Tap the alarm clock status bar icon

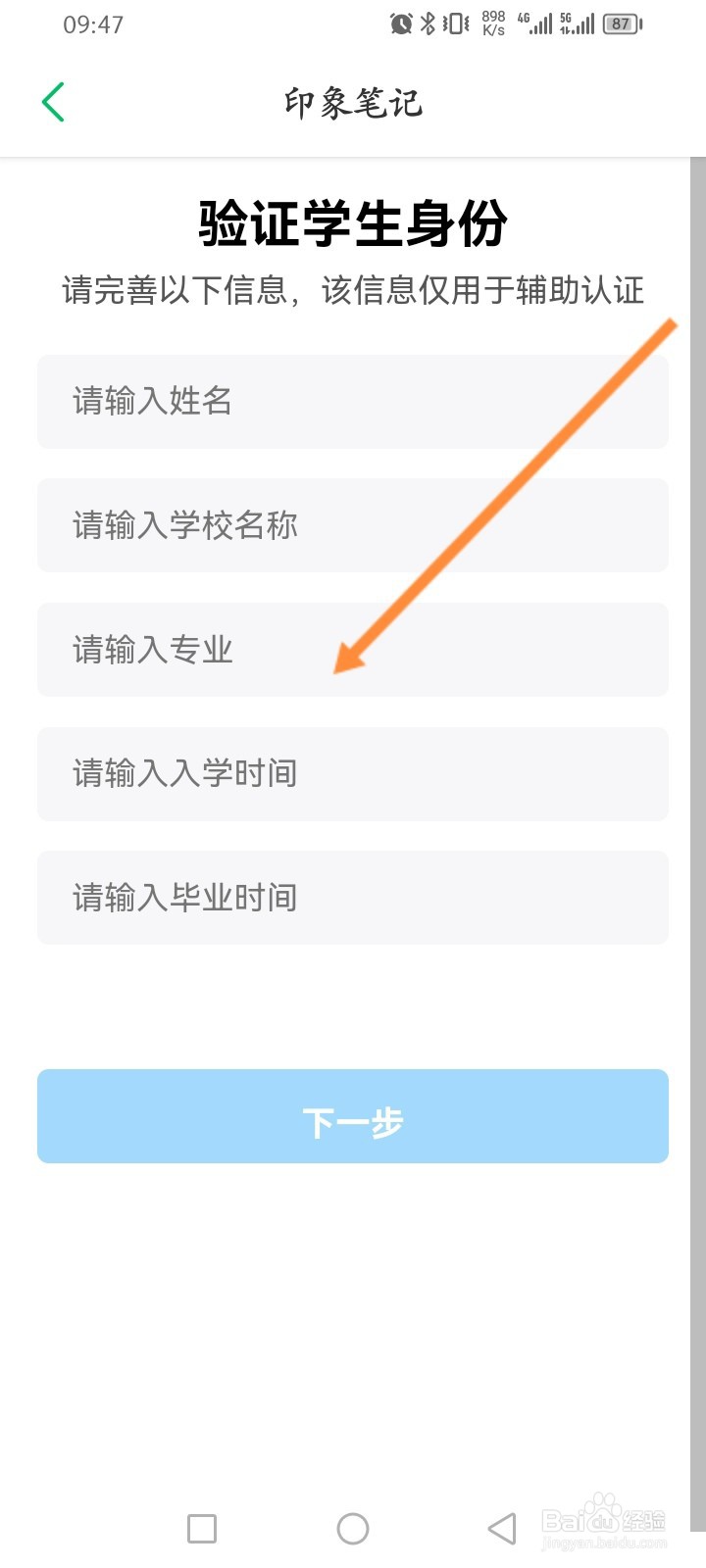[400, 22]
